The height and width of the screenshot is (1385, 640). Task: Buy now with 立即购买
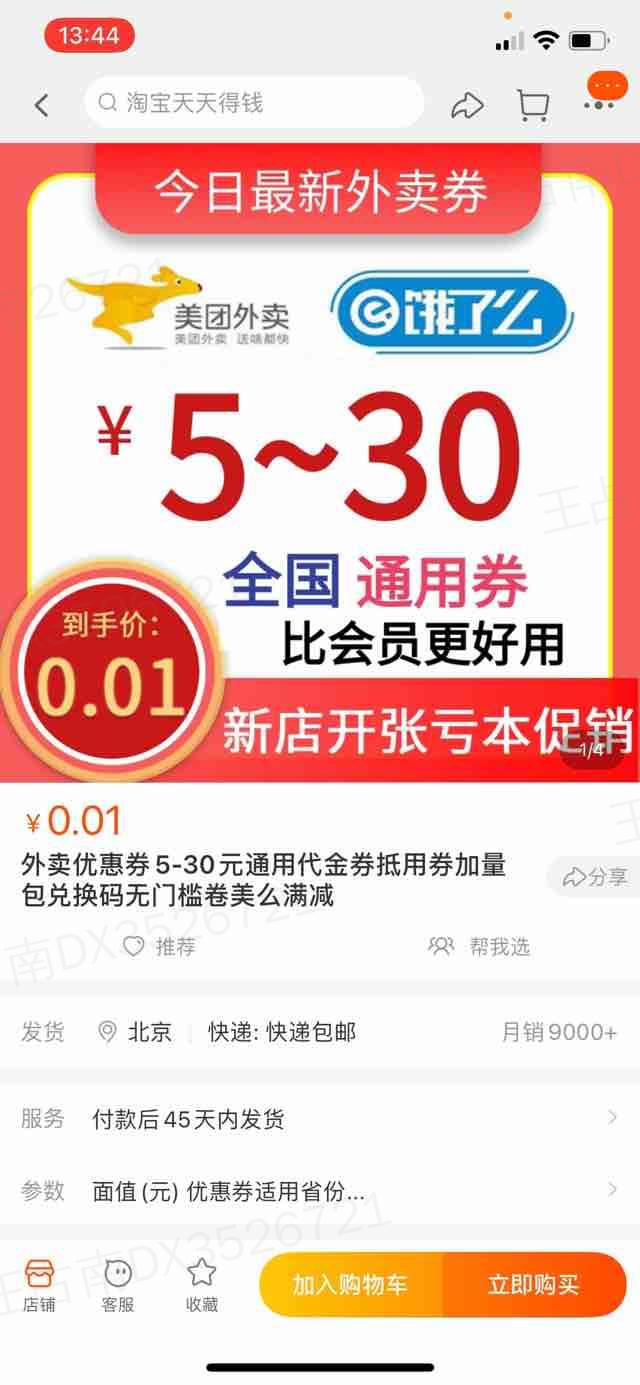click(533, 1284)
